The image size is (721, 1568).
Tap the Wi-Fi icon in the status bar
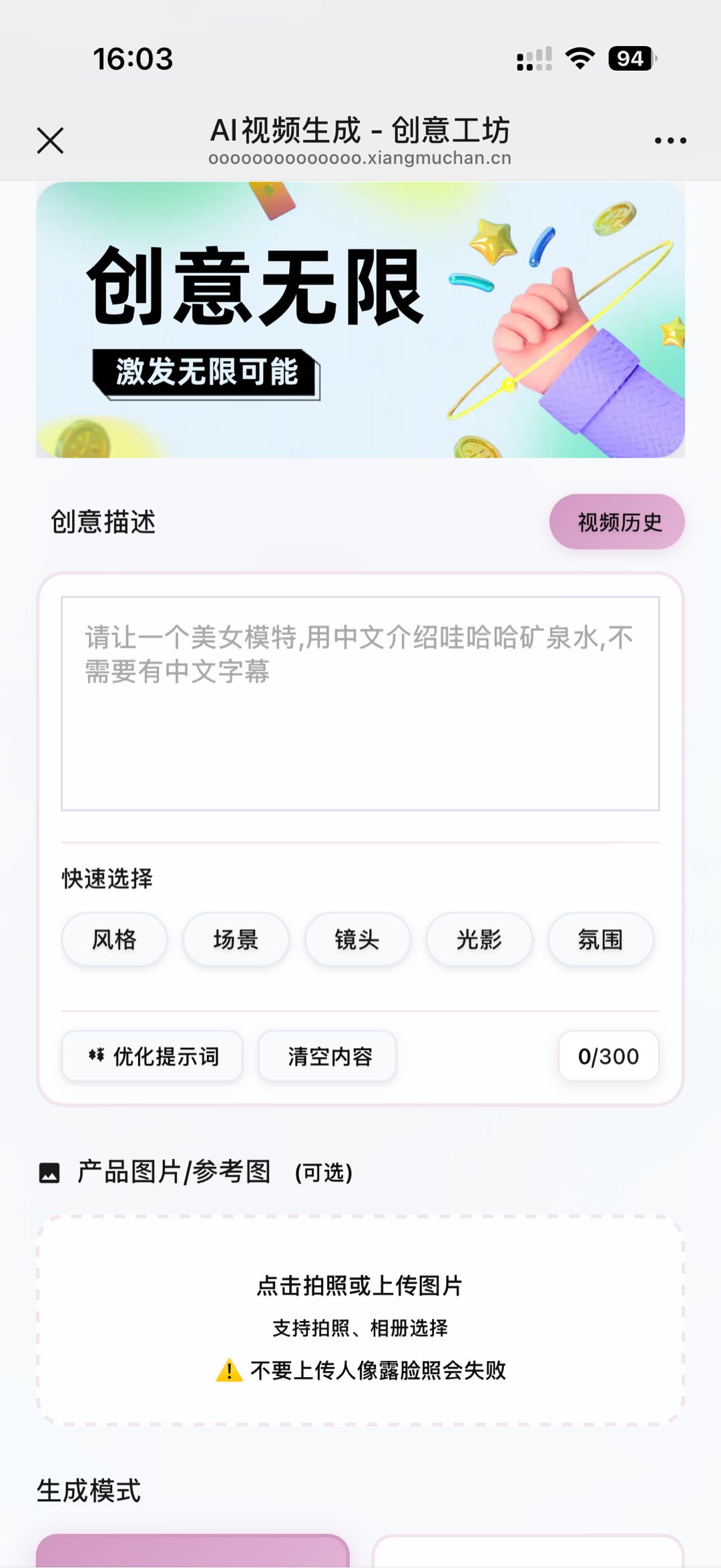pos(579,59)
